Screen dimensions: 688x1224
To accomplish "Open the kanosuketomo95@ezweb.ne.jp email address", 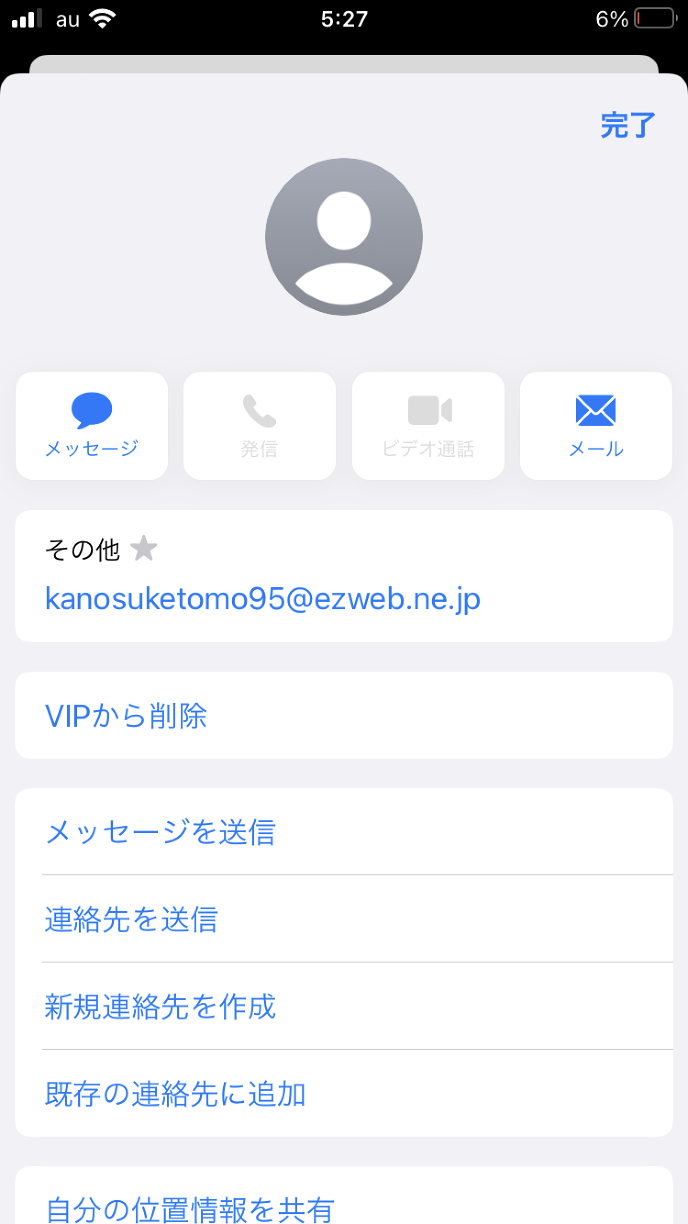I will (x=263, y=599).
